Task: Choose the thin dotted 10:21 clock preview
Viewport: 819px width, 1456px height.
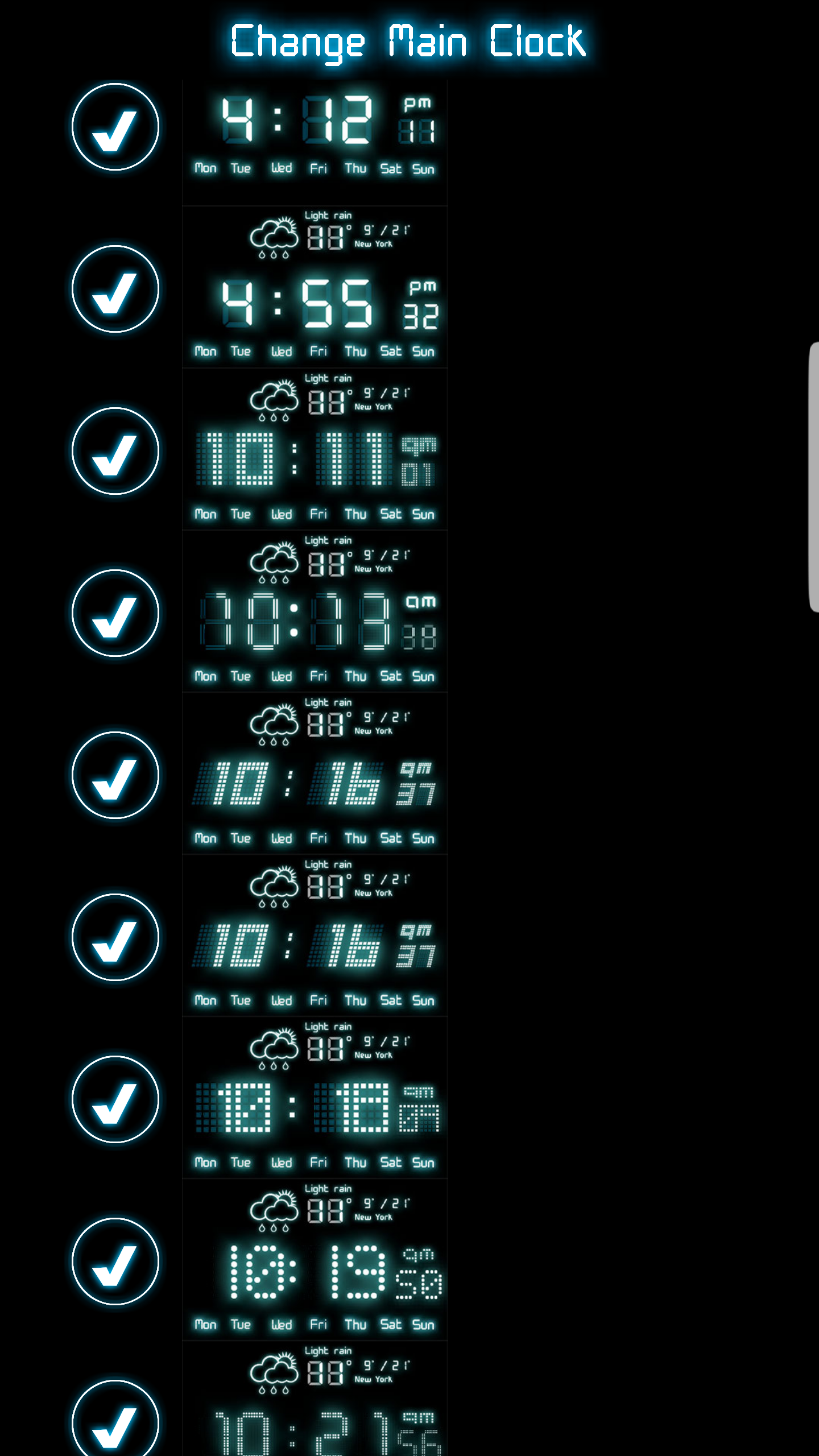Action: coord(315,1405)
